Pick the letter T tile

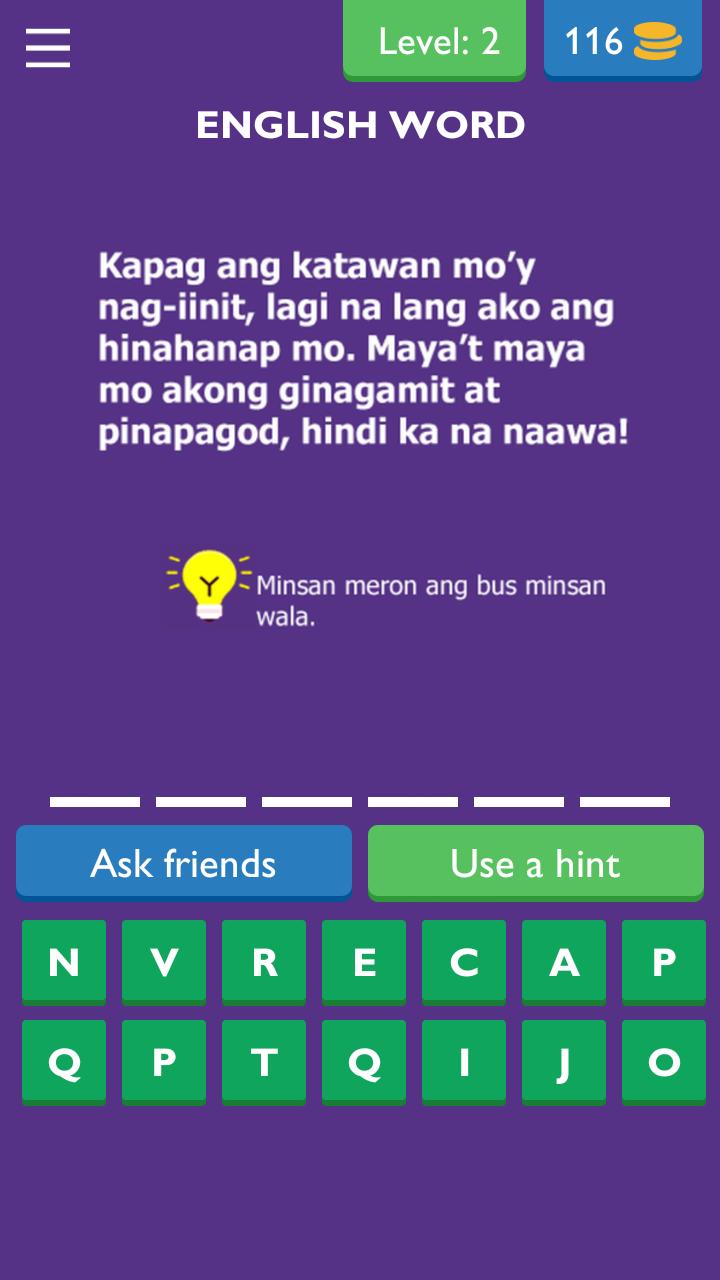(x=264, y=1061)
